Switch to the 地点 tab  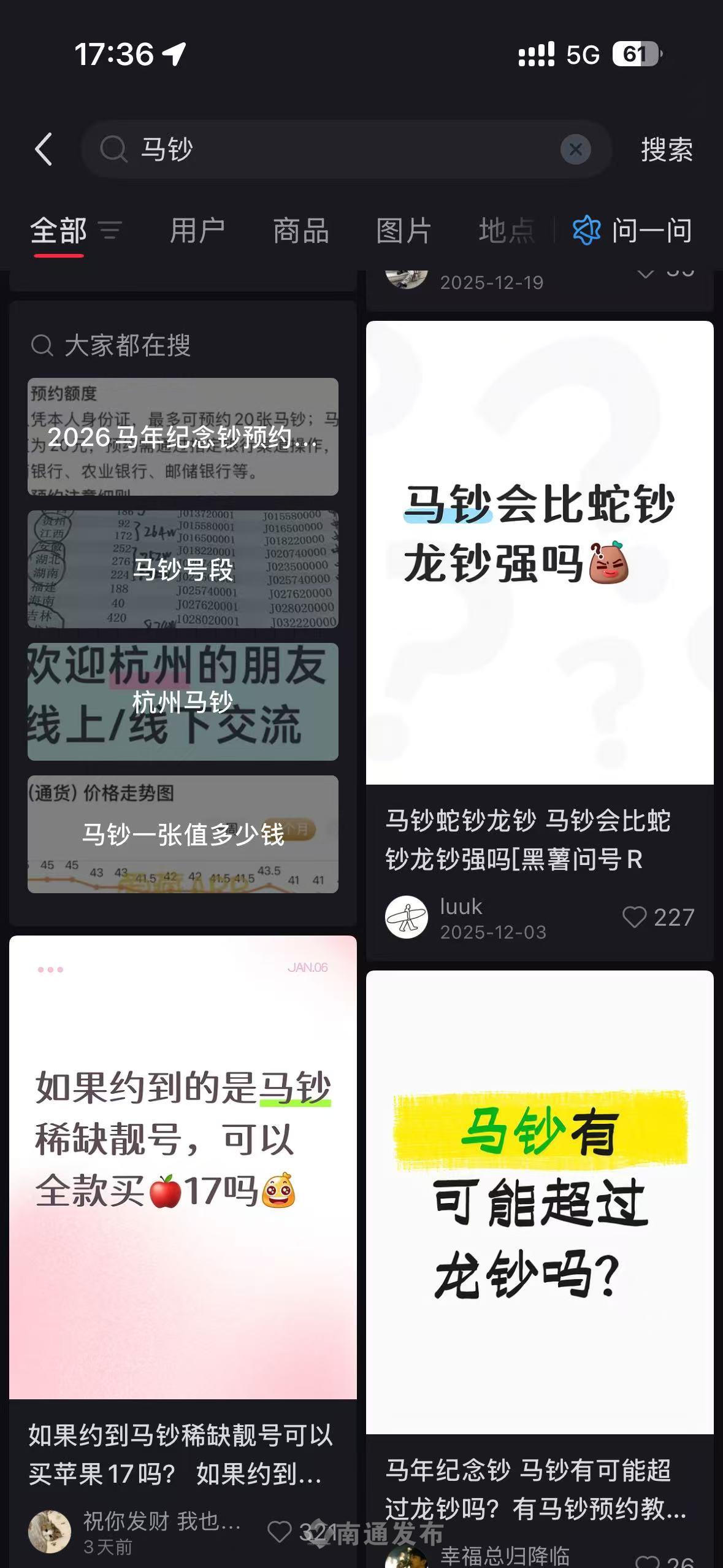507,231
